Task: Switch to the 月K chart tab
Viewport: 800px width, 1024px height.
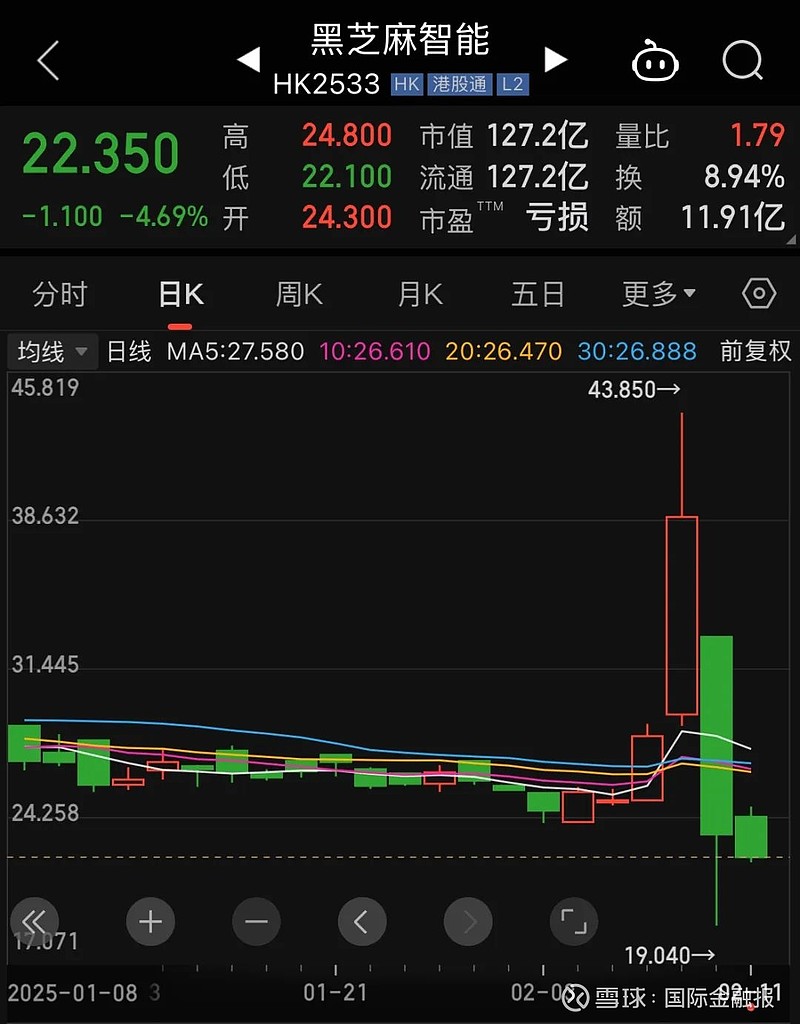Action: (x=419, y=295)
